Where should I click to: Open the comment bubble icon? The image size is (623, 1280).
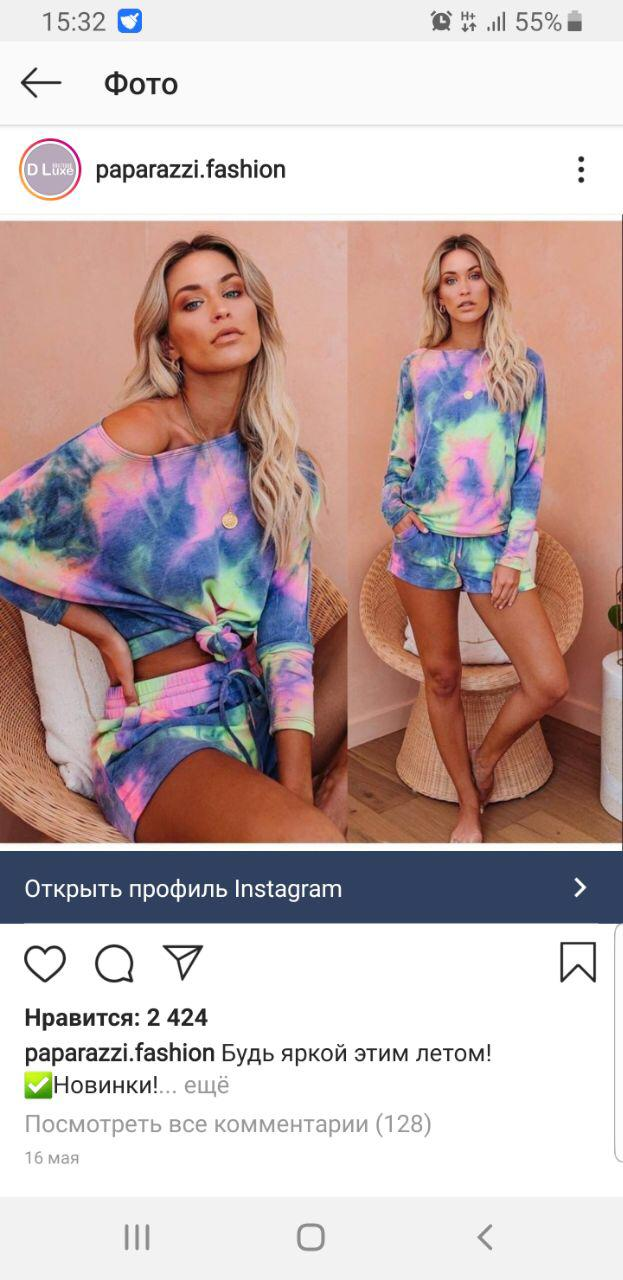[x=114, y=963]
